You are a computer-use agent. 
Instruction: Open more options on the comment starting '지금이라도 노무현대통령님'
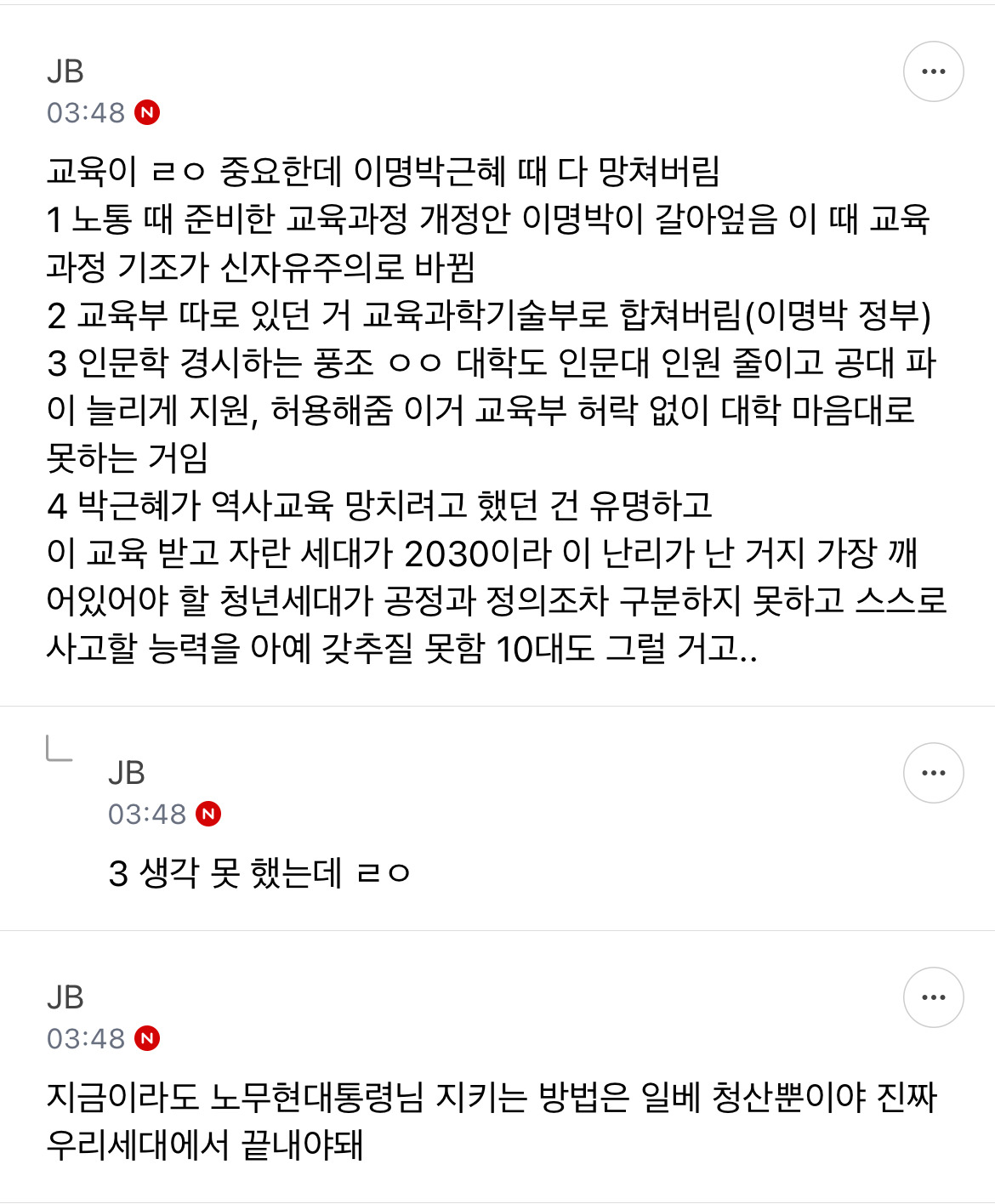tap(933, 997)
